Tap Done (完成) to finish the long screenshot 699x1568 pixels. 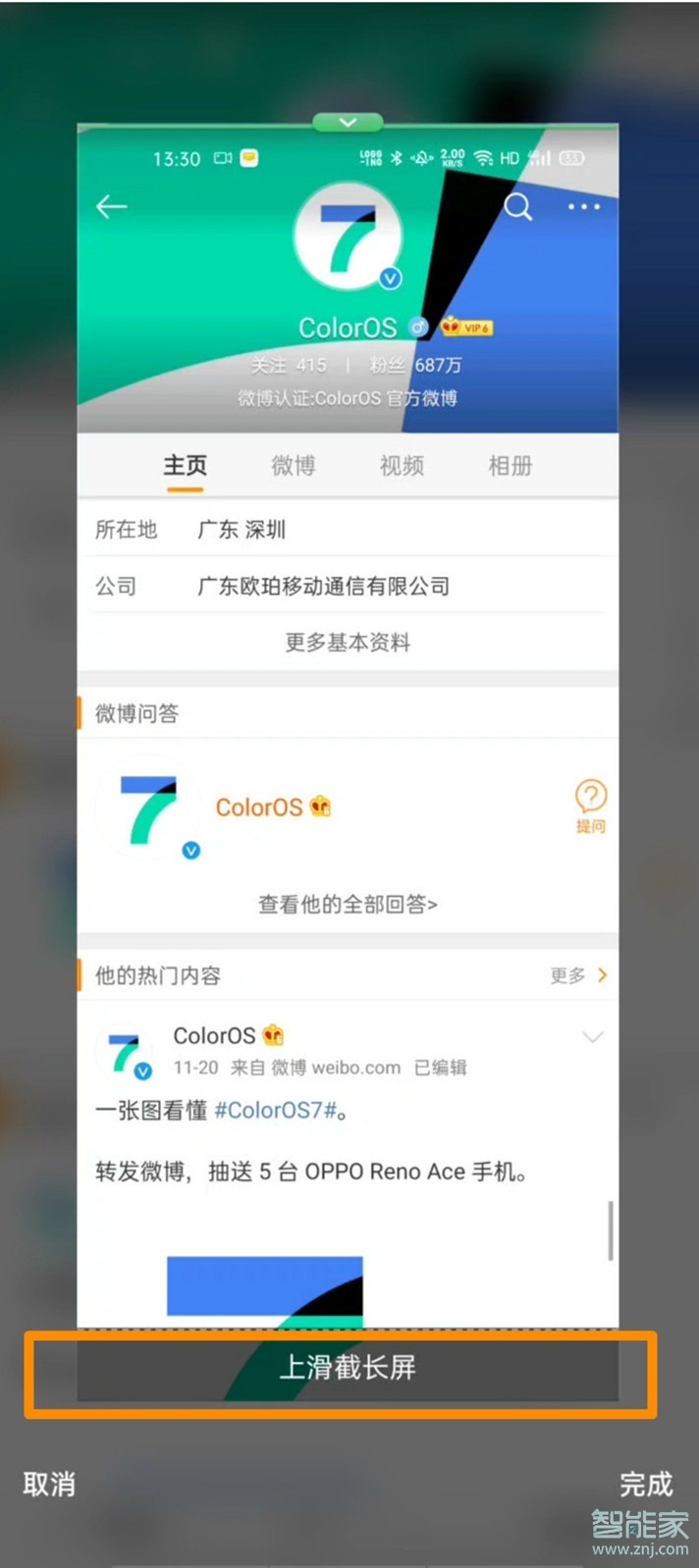(x=645, y=1484)
